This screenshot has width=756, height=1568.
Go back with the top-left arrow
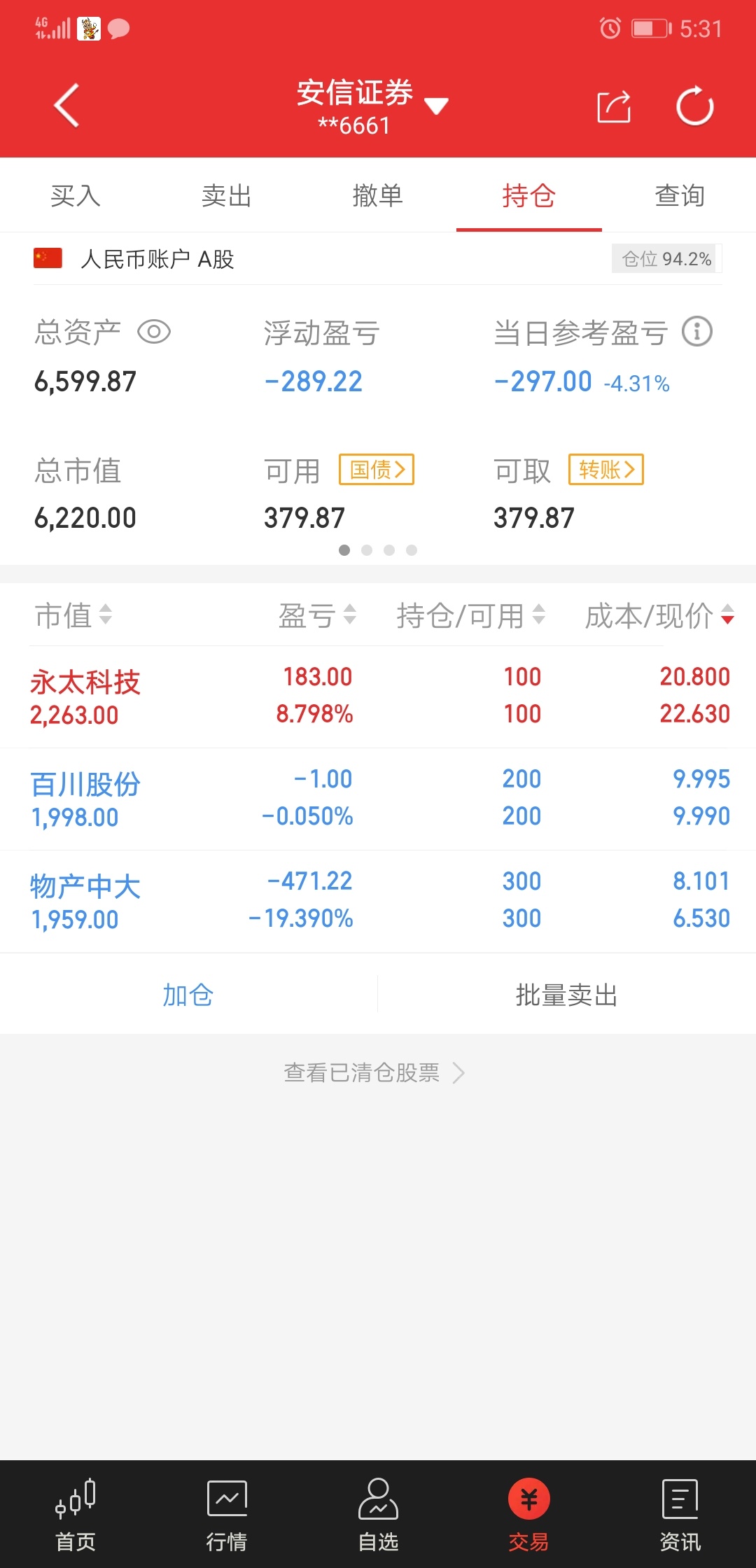click(66, 106)
